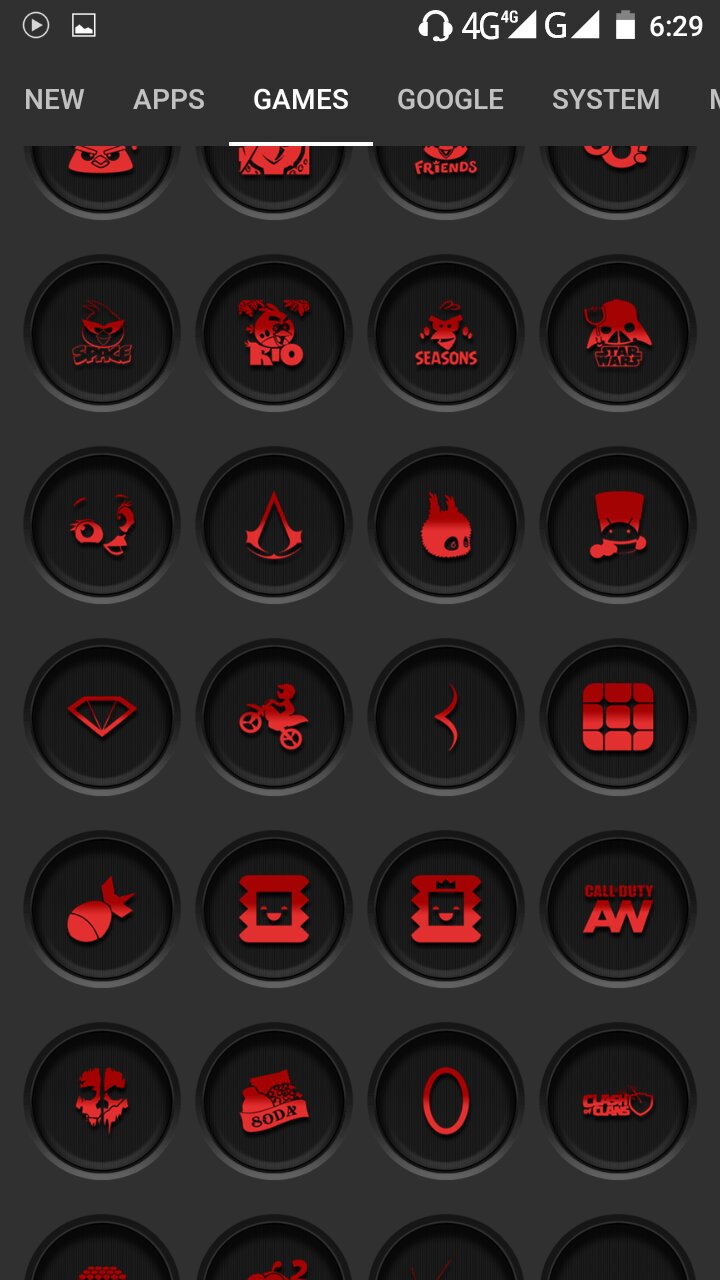Screen dimensions: 720x1280
Task: Select the red diamond icon
Action: 102,718
